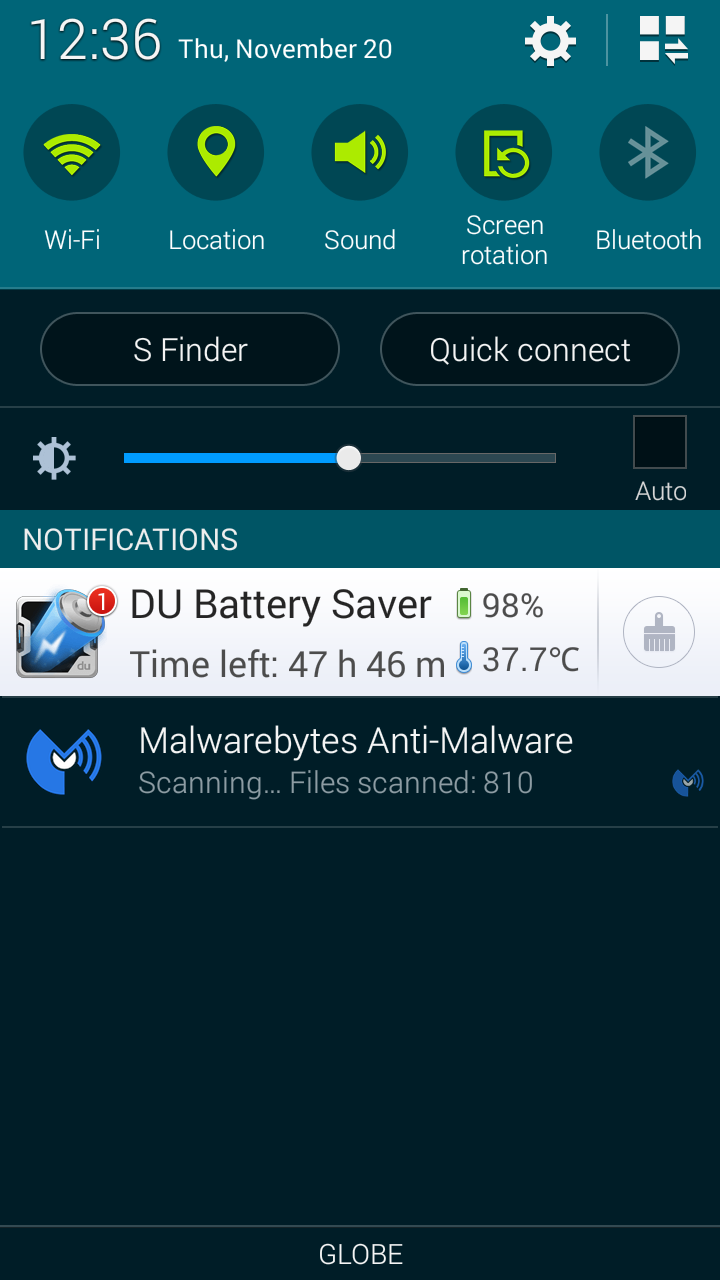The width and height of the screenshot is (720, 1280).
Task: Turn off Wi-Fi
Action: coord(72,153)
